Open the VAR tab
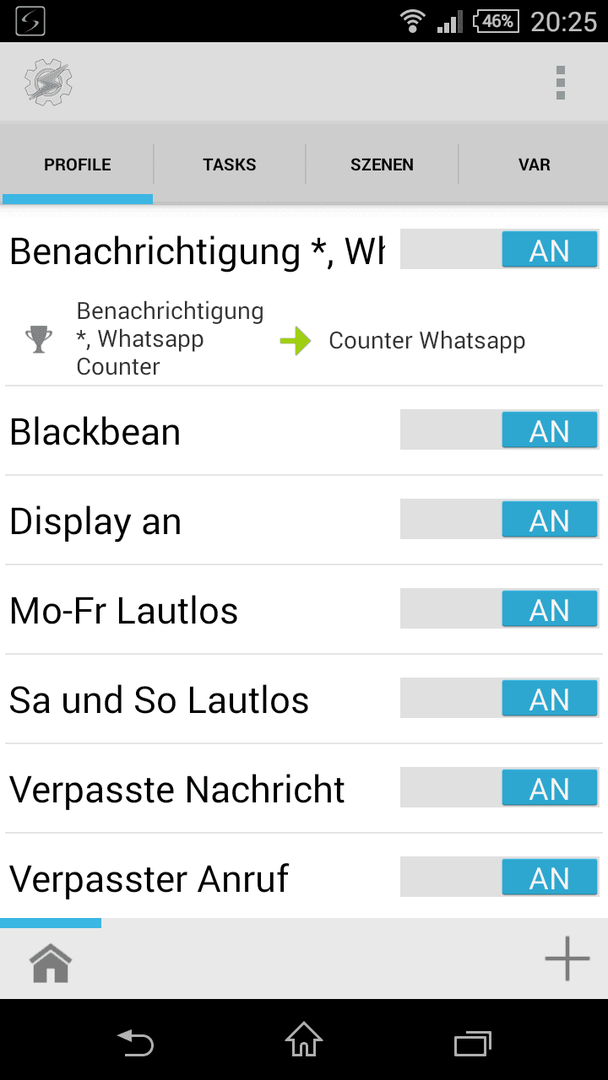Image resolution: width=608 pixels, height=1080 pixels. click(534, 165)
